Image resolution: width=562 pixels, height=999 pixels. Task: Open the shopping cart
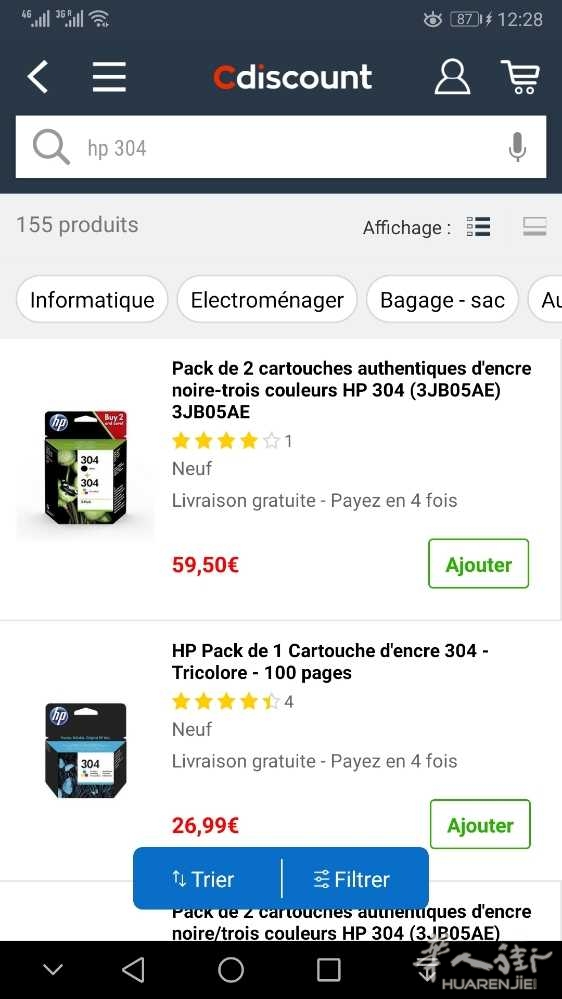click(521, 77)
